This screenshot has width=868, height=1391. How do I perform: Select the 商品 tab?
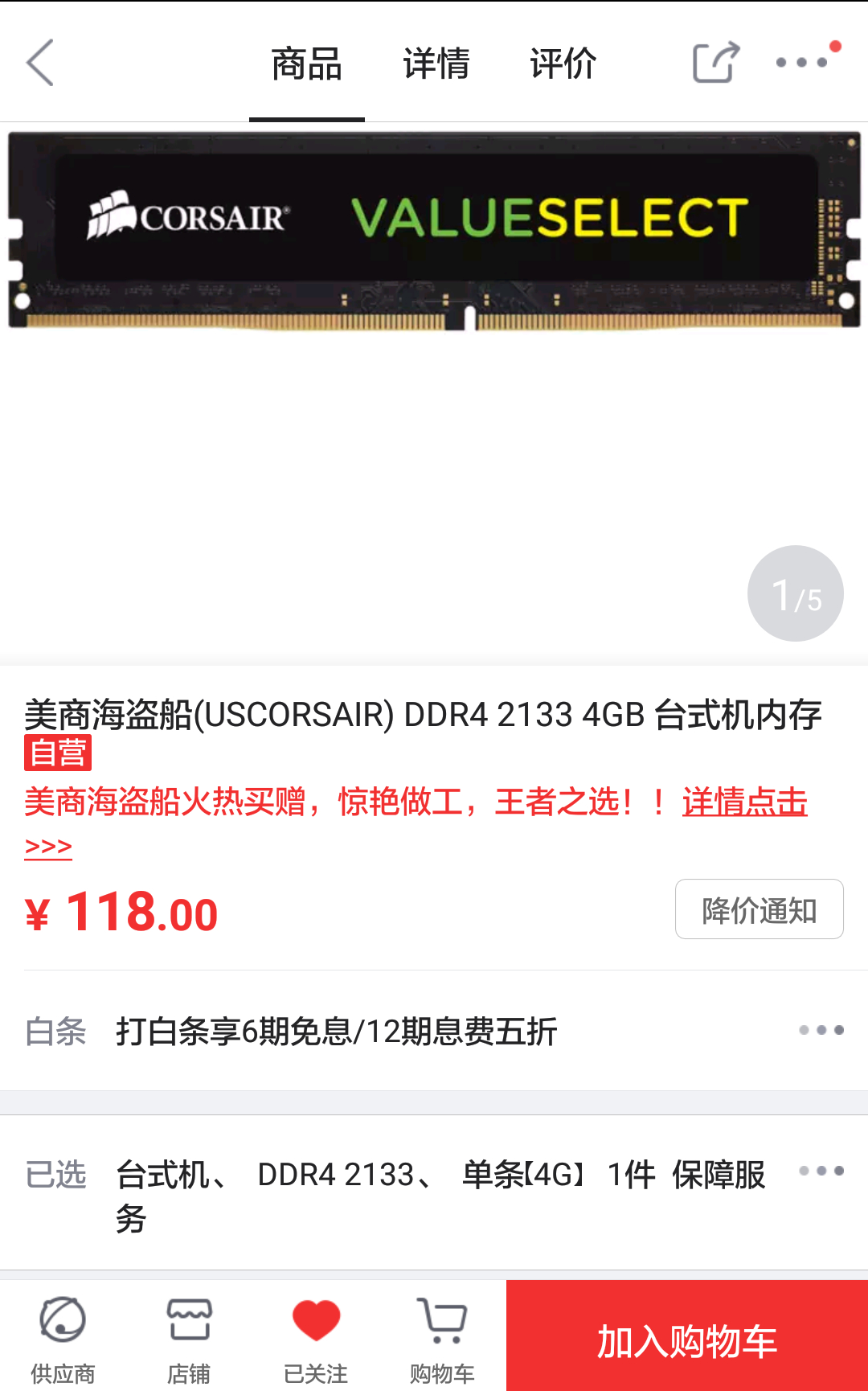pos(307,64)
